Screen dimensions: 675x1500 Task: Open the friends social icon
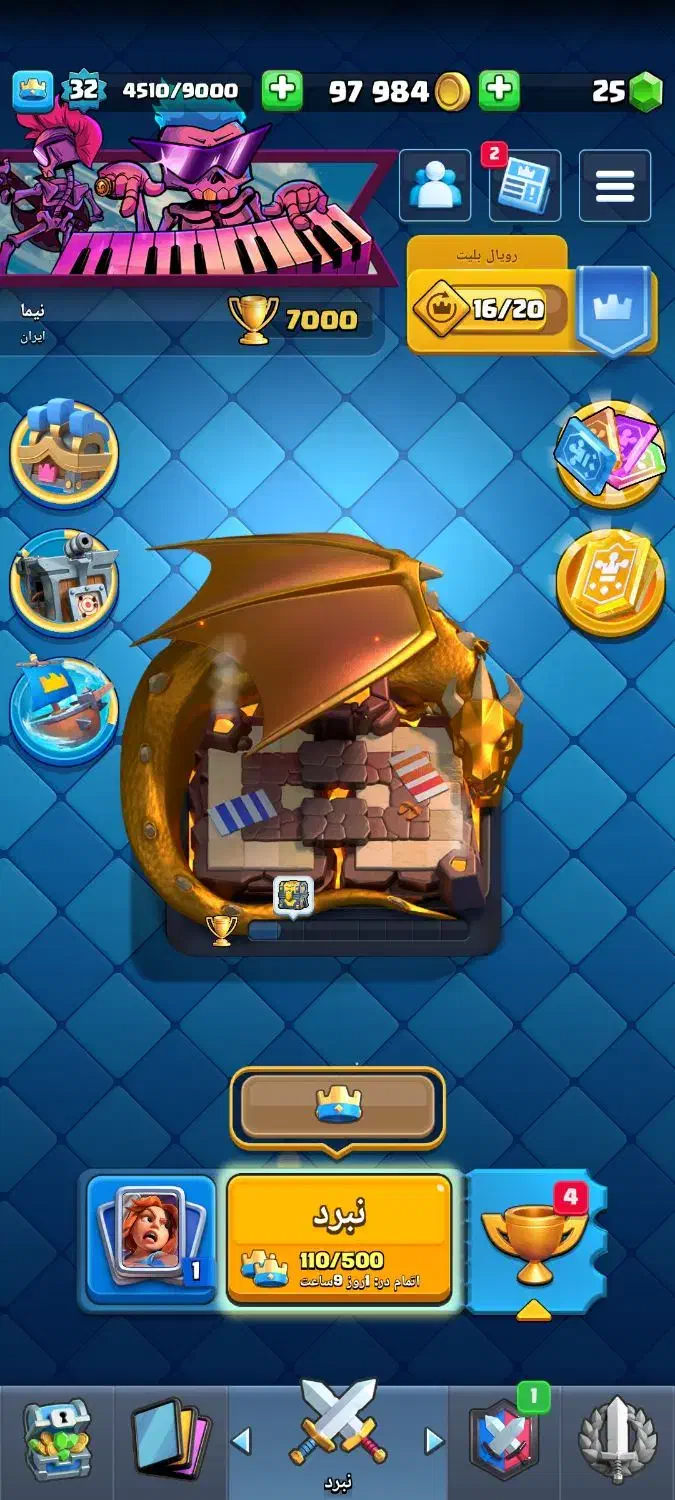click(x=435, y=186)
